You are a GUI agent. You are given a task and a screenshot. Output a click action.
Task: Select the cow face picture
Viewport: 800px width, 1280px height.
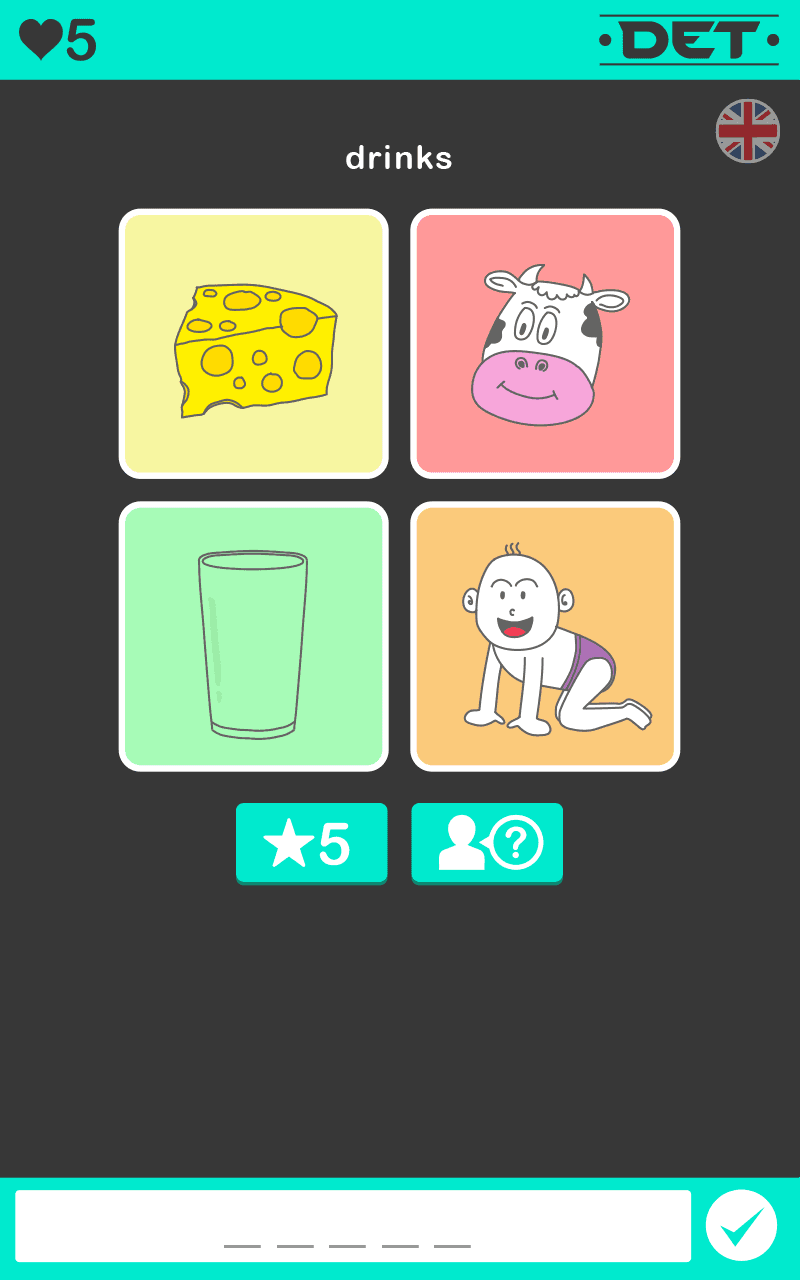(x=545, y=343)
